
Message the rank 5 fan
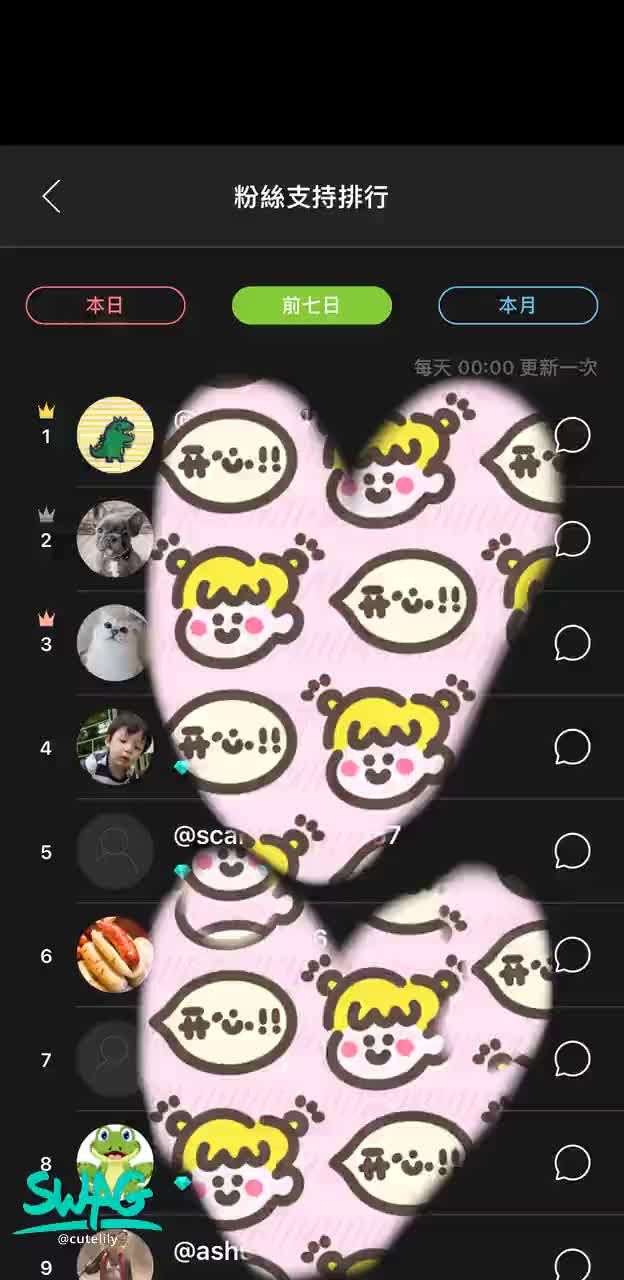[x=572, y=851]
